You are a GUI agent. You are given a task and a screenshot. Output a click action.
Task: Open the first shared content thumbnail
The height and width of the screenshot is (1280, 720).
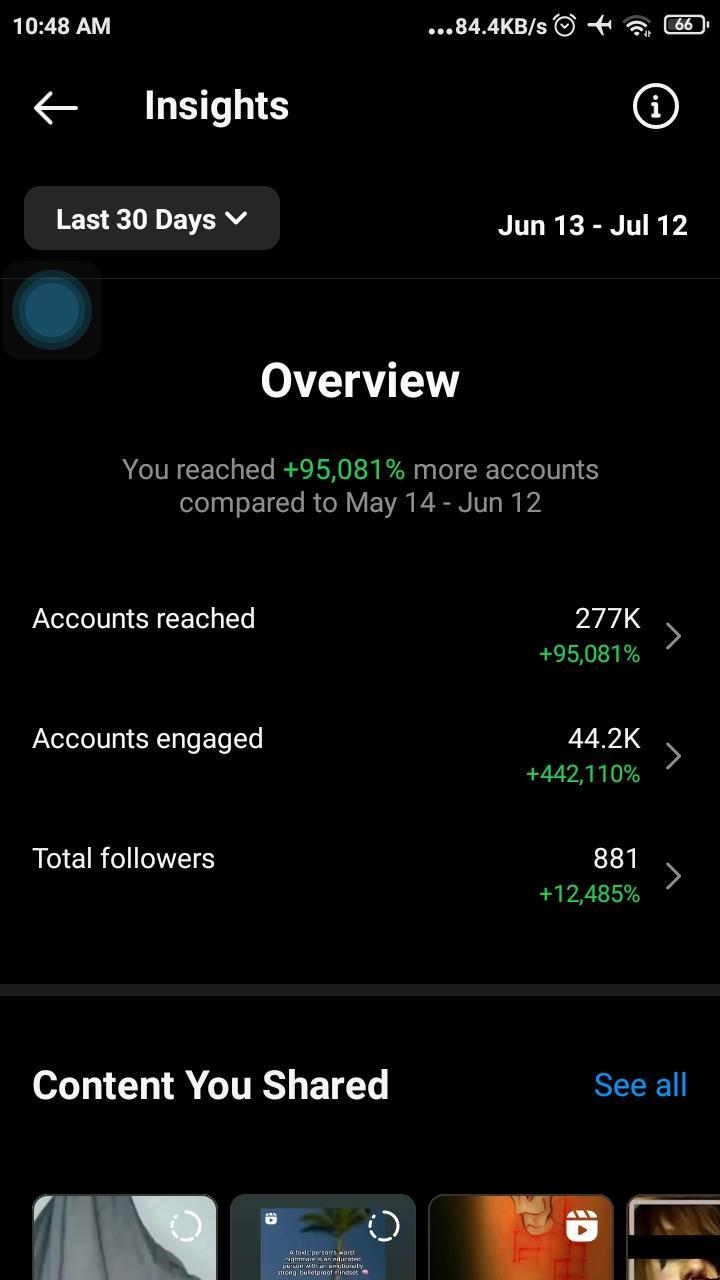click(125, 1237)
